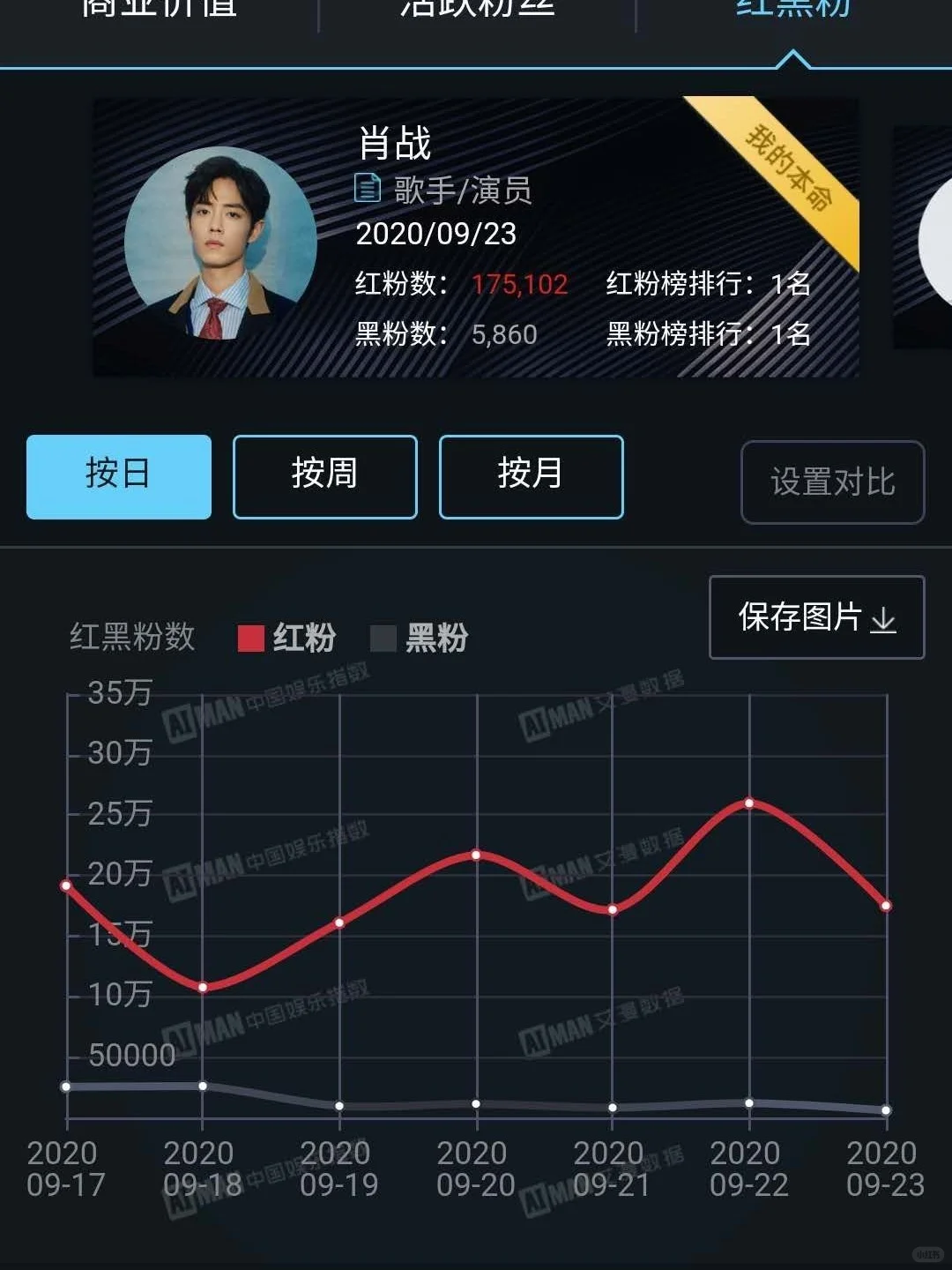
Task: Switch to the 商业价值 tab
Action: tap(159, 9)
